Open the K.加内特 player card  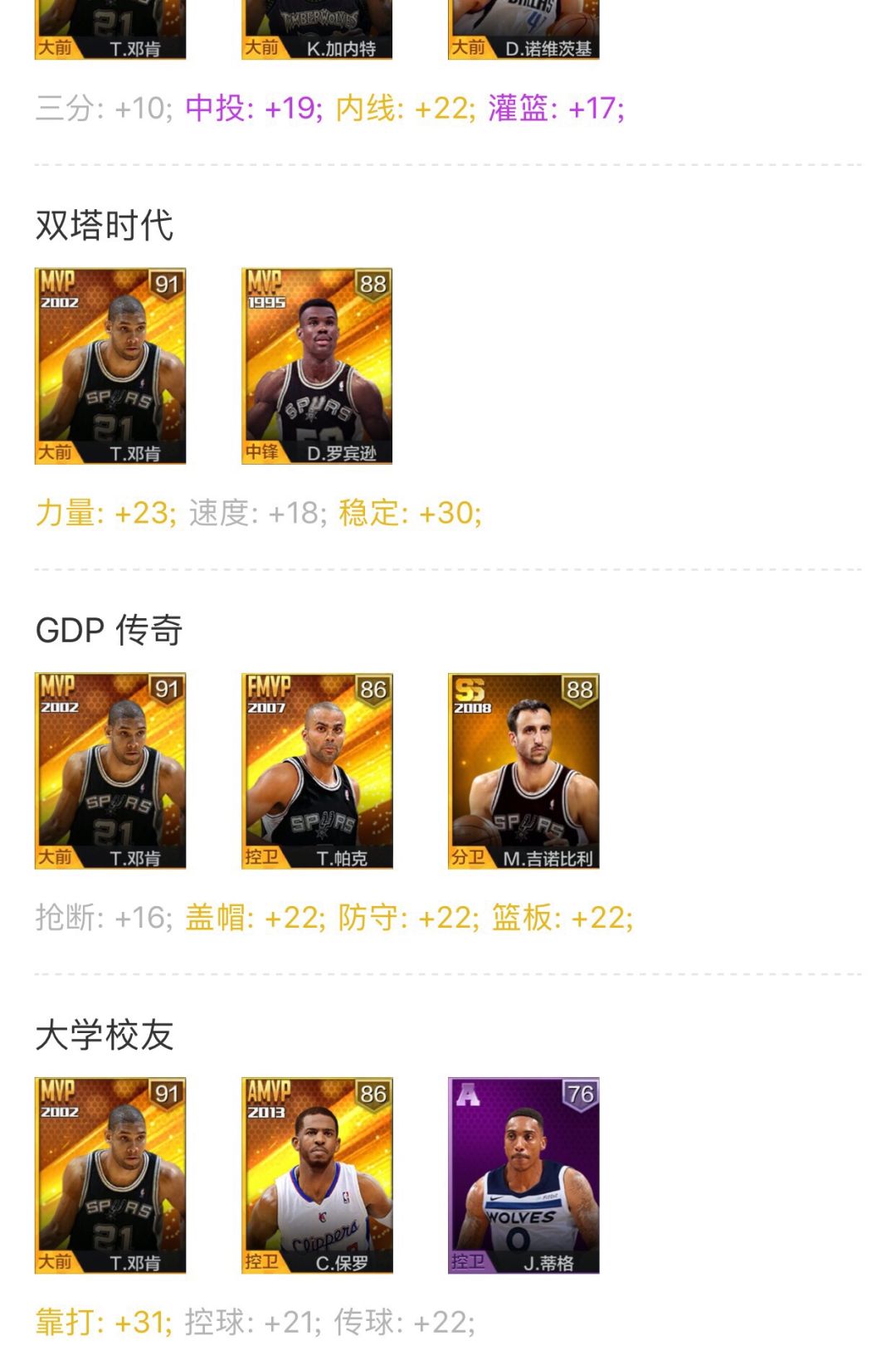[317, 29]
